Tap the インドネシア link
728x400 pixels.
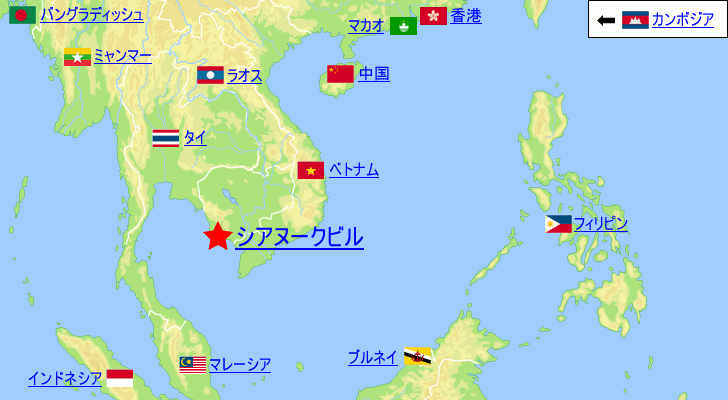click(65, 378)
